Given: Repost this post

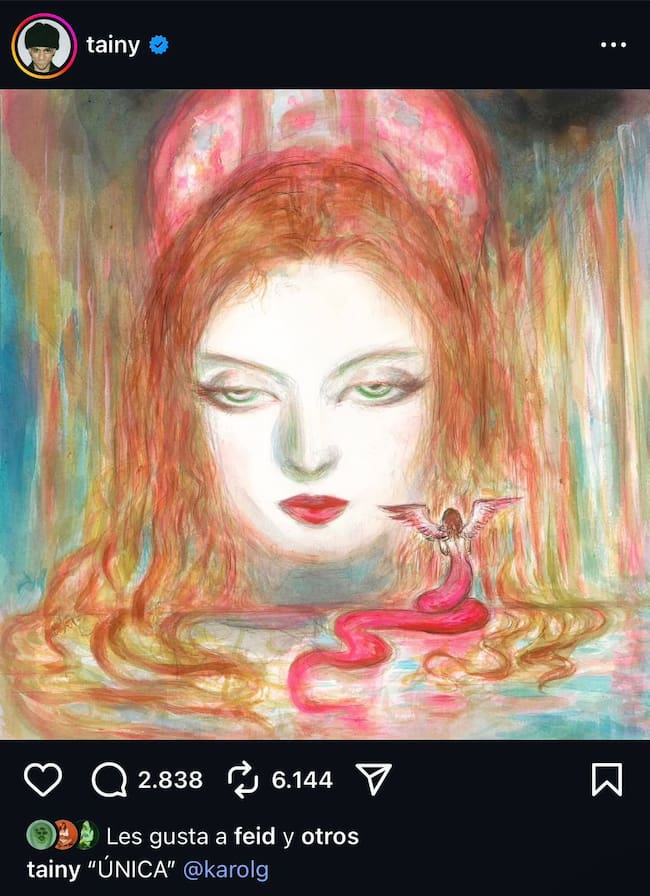Looking at the screenshot, I should 244,779.
